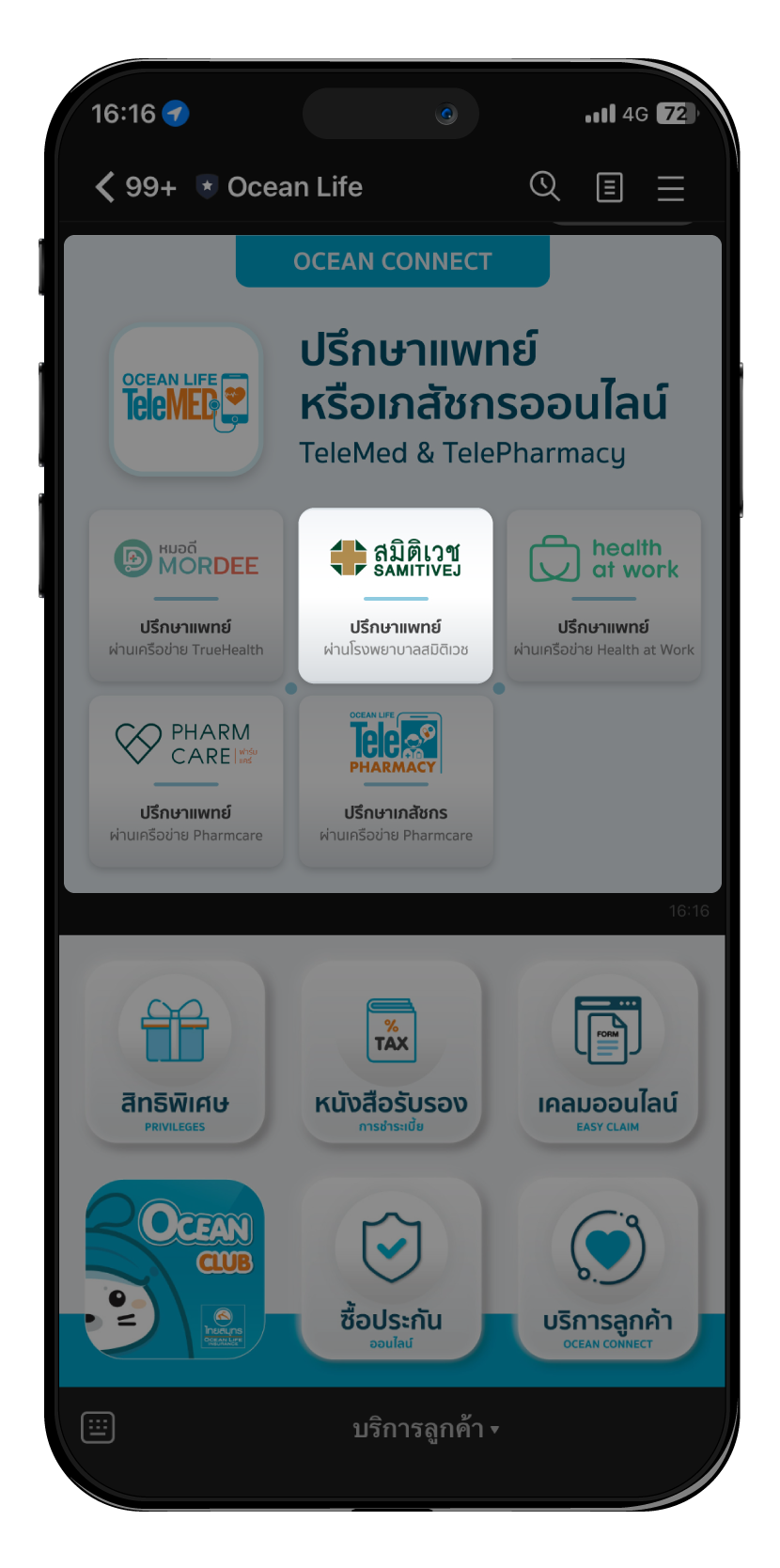This screenshot has height=1568, width=780.
Task: Open the Ocean Connect customer service tile
Action: (608, 1268)
